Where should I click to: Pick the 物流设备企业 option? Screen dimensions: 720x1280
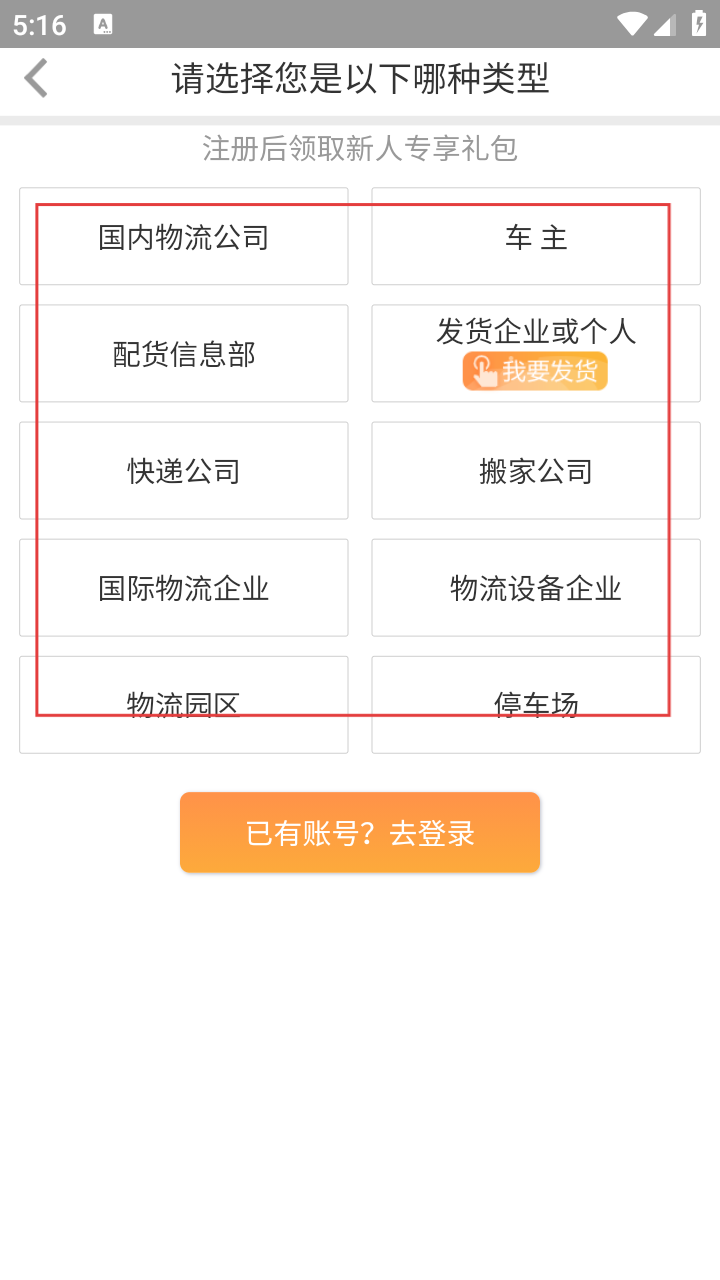pos(536,588)
